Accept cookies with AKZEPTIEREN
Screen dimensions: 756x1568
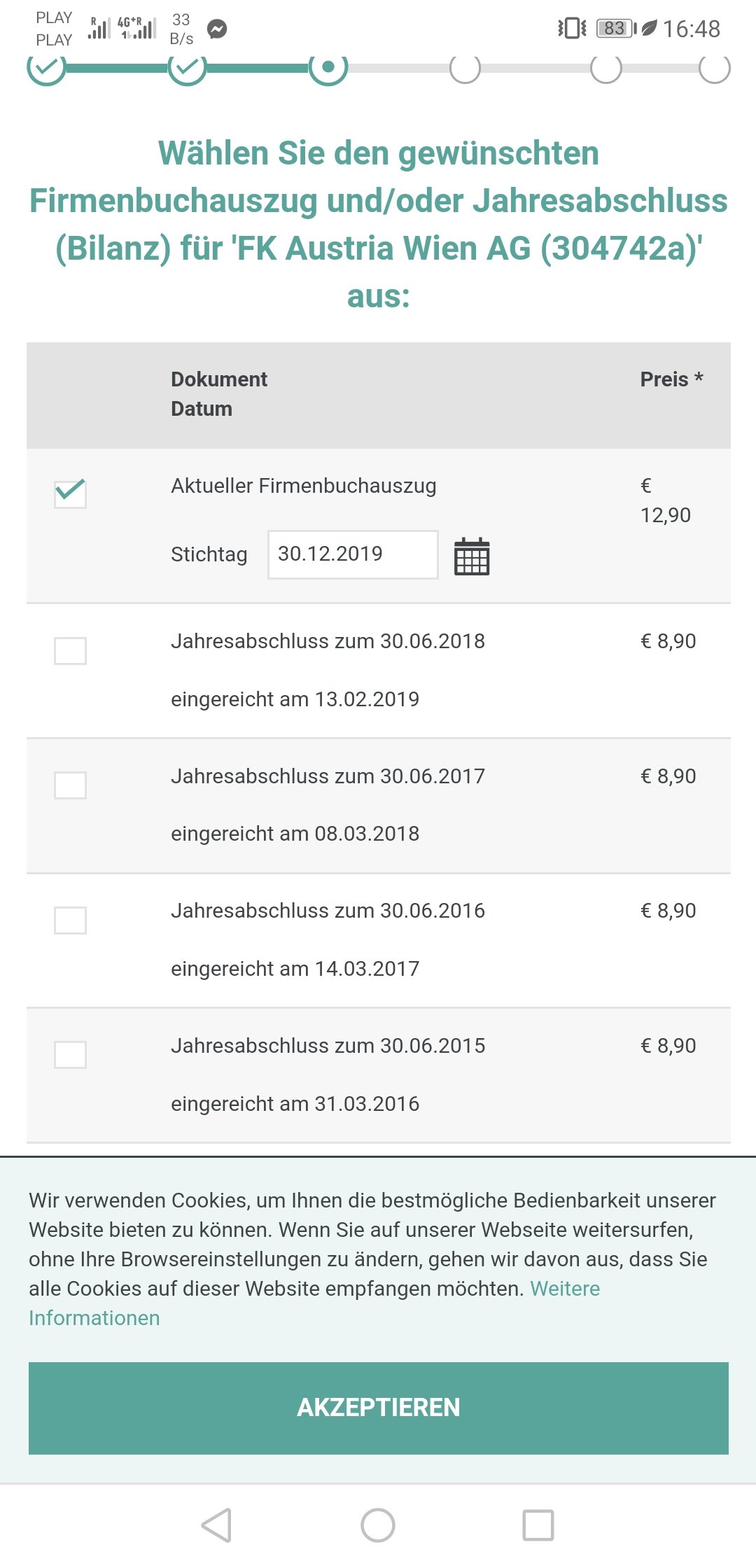pyautogui.click(x=379, y=1408)
